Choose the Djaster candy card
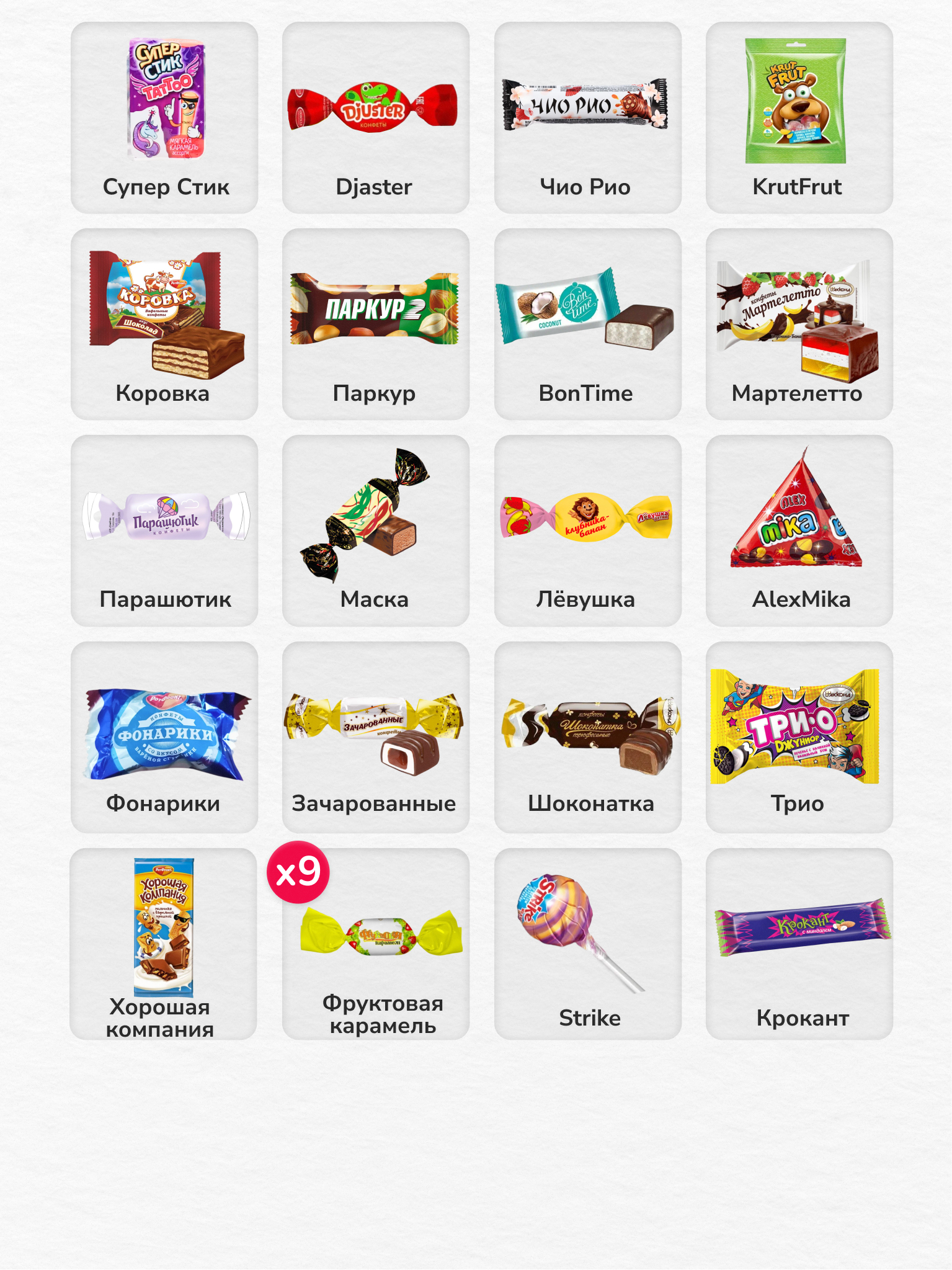 coord(376,118)
